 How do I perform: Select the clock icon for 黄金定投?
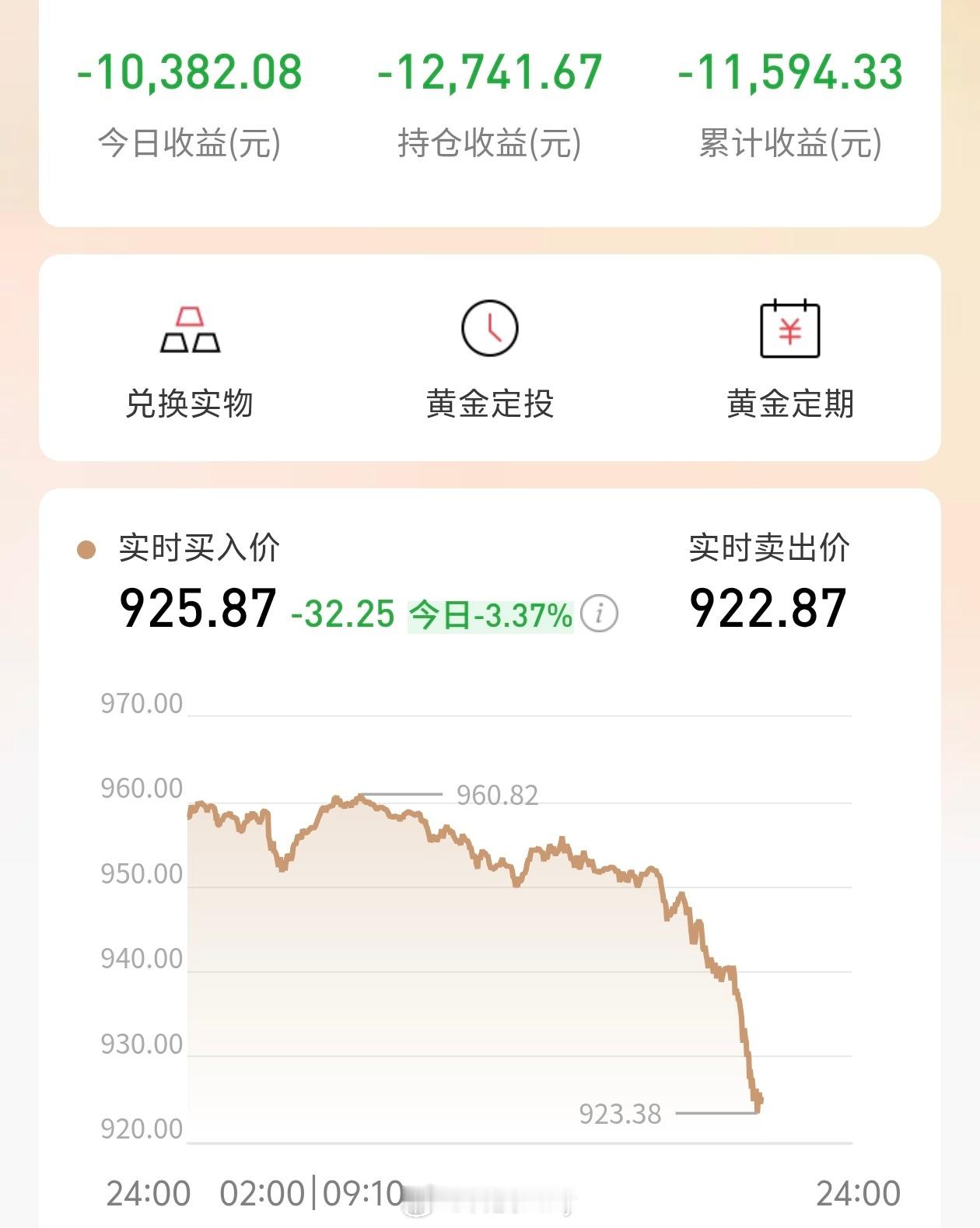point(489,328)
